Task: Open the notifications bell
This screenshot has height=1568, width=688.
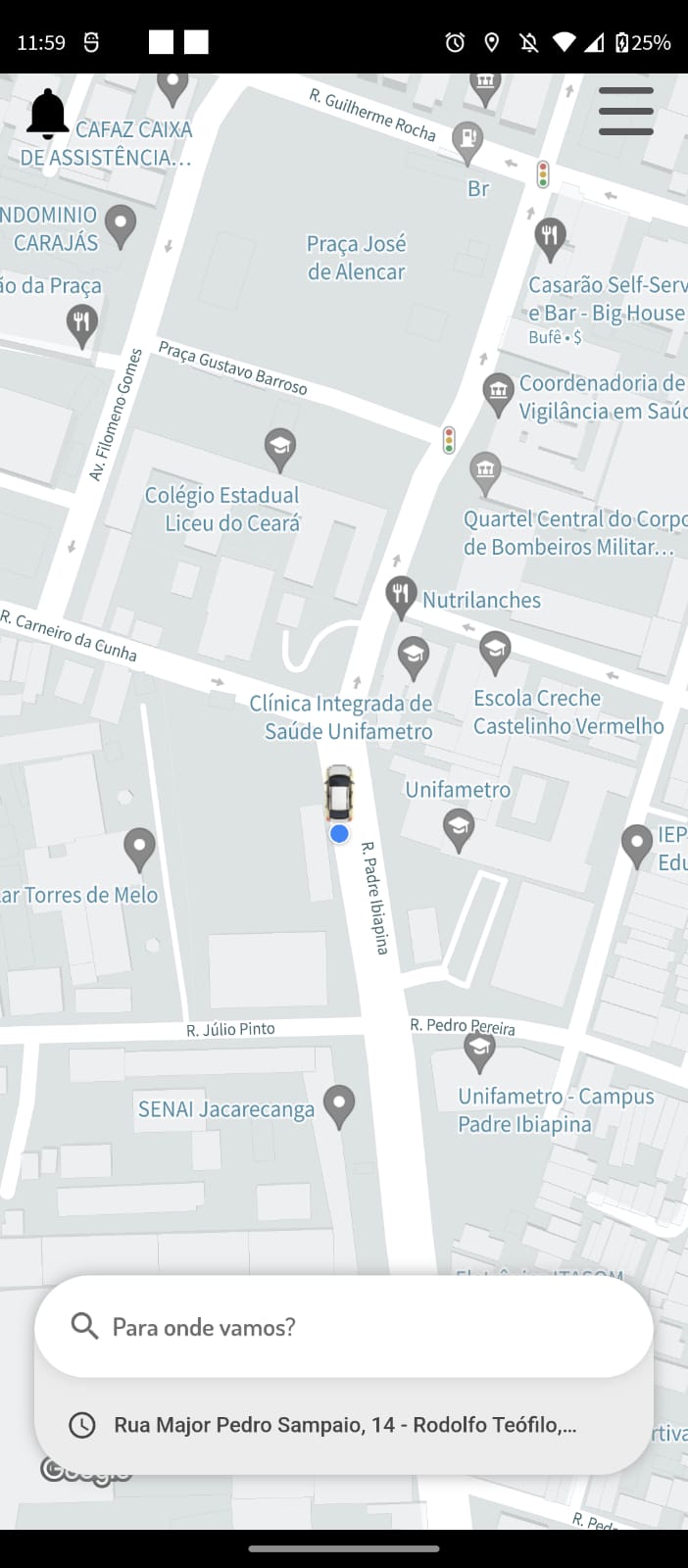Action: tap(47, 114)
